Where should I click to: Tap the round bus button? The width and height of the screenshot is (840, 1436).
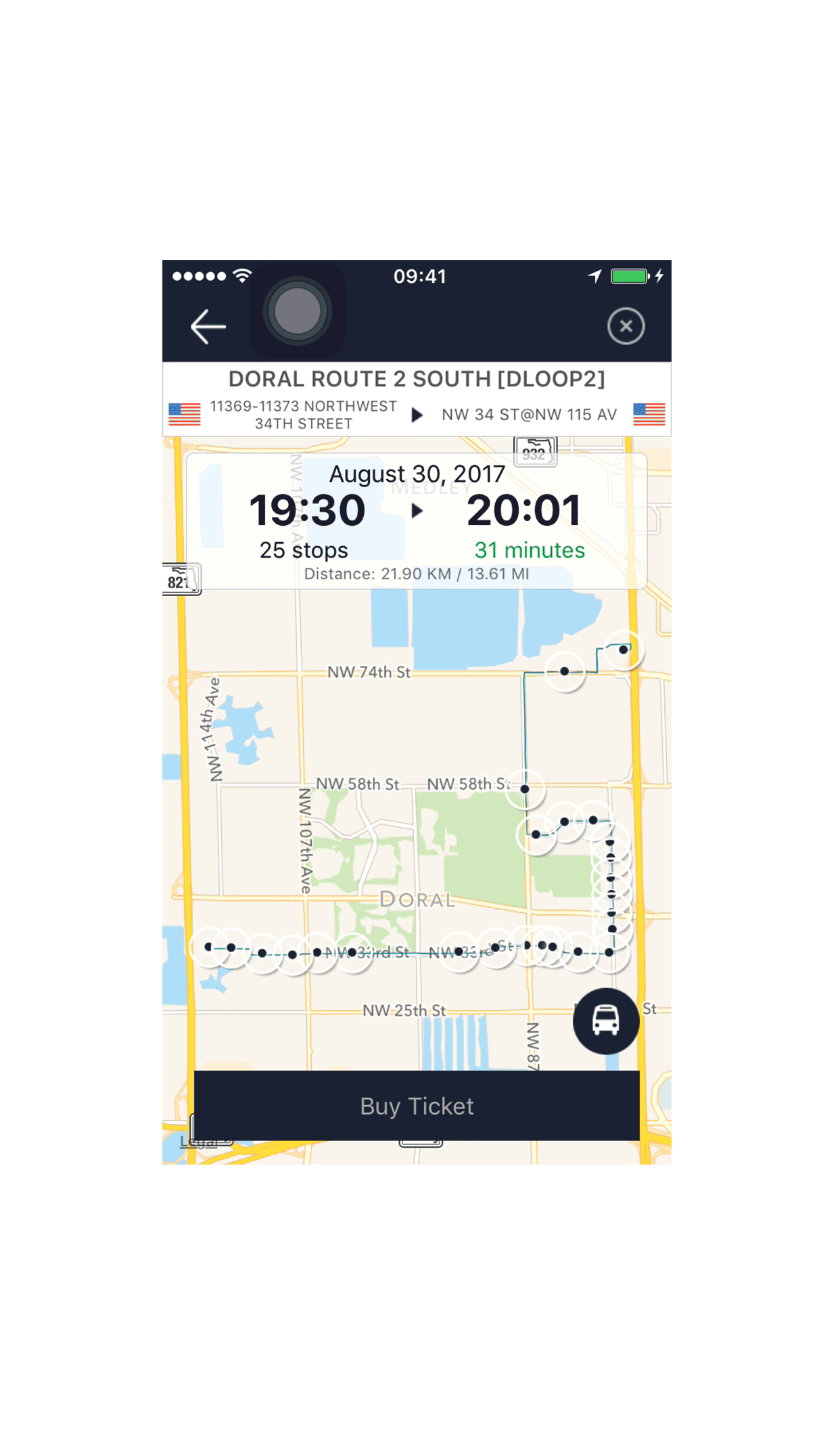605,1020
